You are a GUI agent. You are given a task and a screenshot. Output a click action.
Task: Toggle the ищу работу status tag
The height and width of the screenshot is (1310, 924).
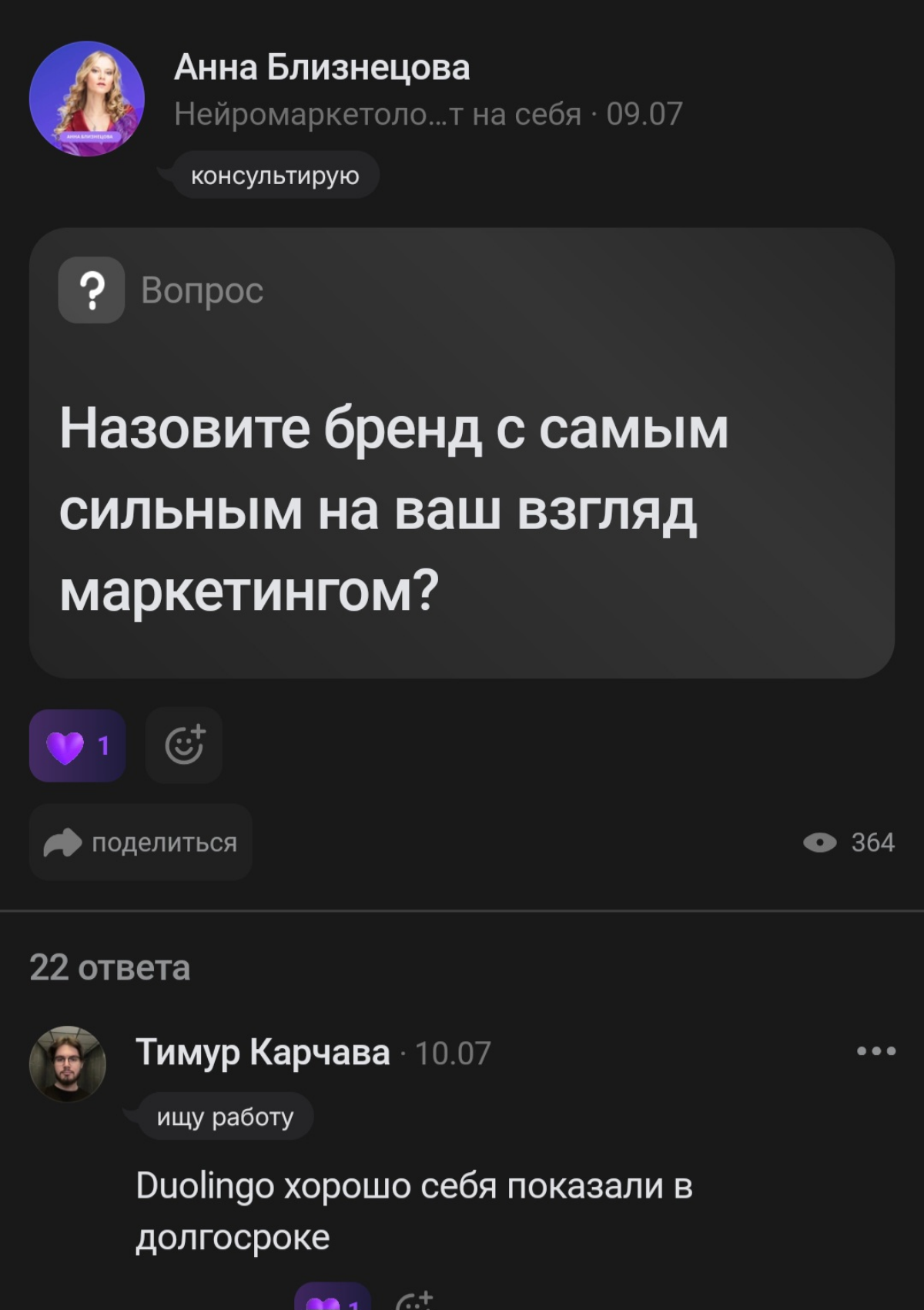pyautogui.click(x=224, y=1116)
